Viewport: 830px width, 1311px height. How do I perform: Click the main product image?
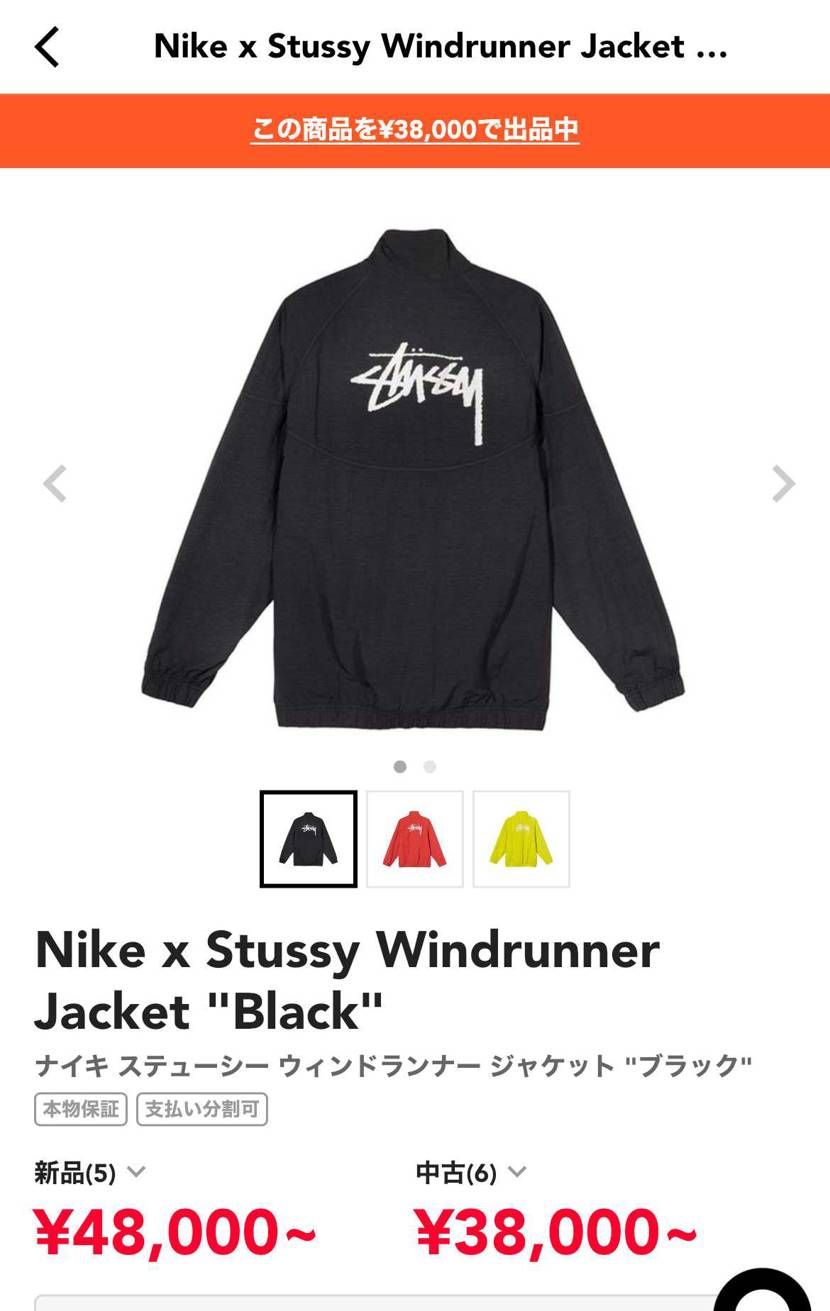coord(415,470)
